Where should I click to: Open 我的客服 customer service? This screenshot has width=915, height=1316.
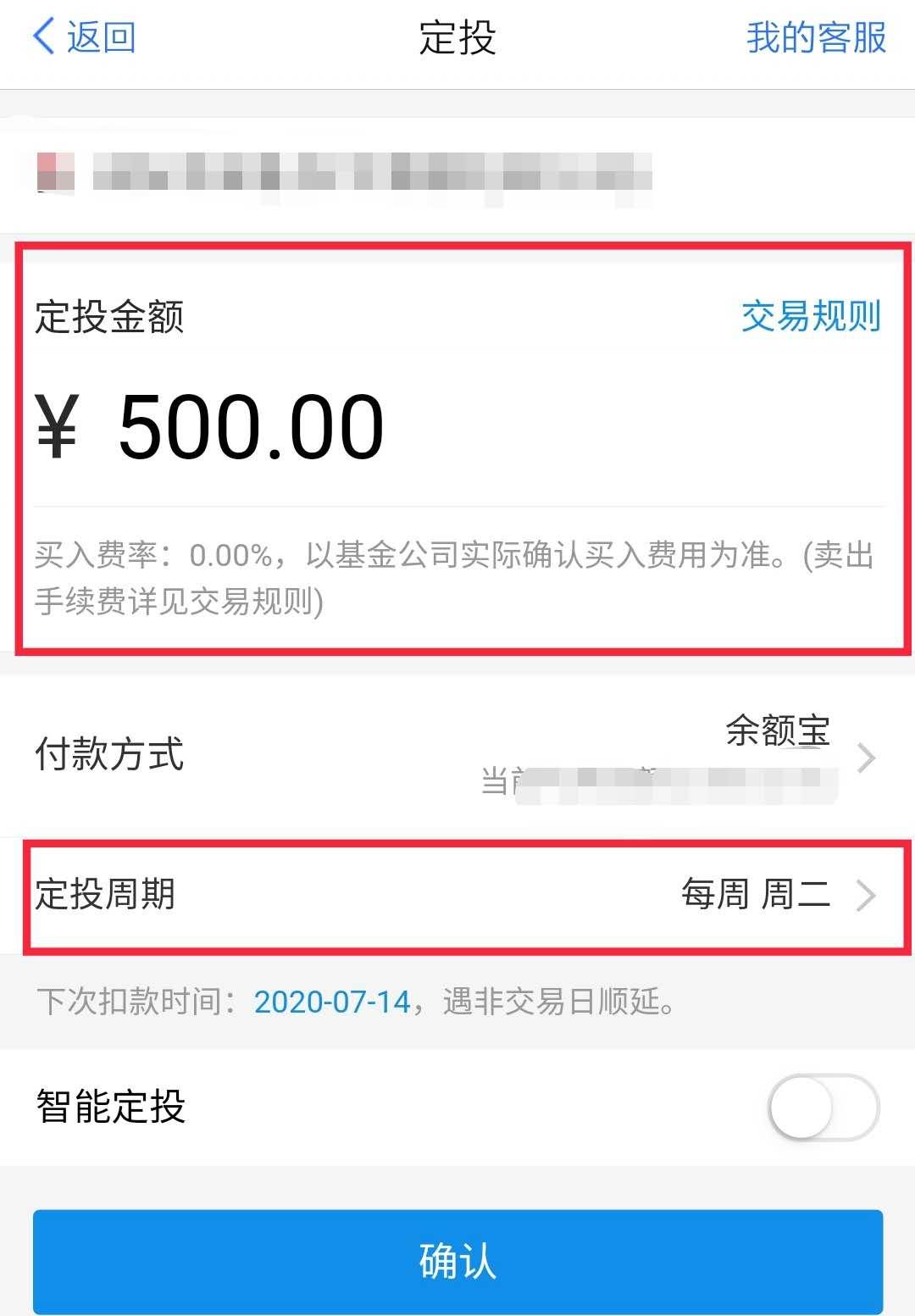click(816, 36)
